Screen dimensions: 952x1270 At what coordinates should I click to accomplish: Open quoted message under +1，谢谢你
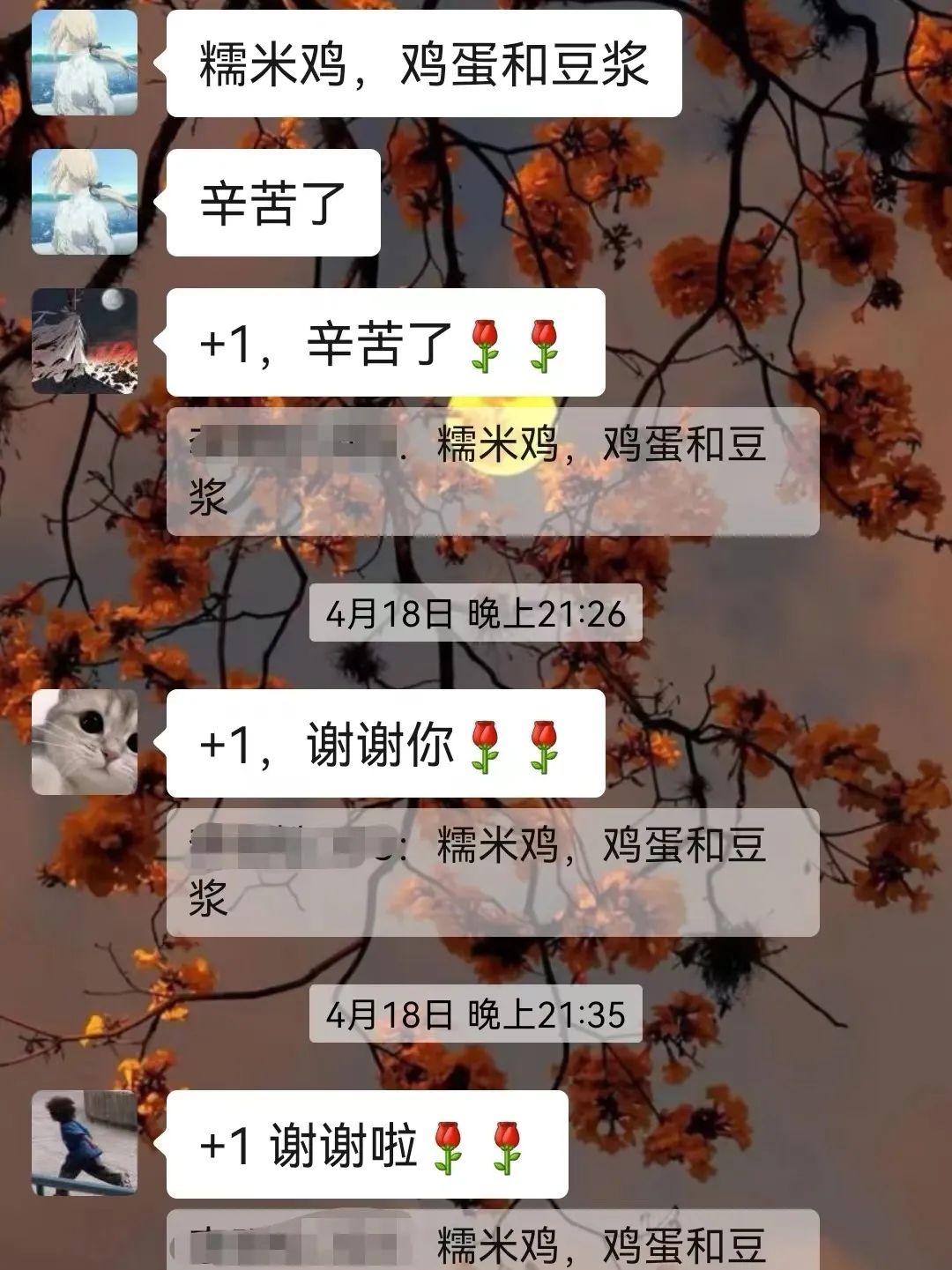(x=493, y=873)
